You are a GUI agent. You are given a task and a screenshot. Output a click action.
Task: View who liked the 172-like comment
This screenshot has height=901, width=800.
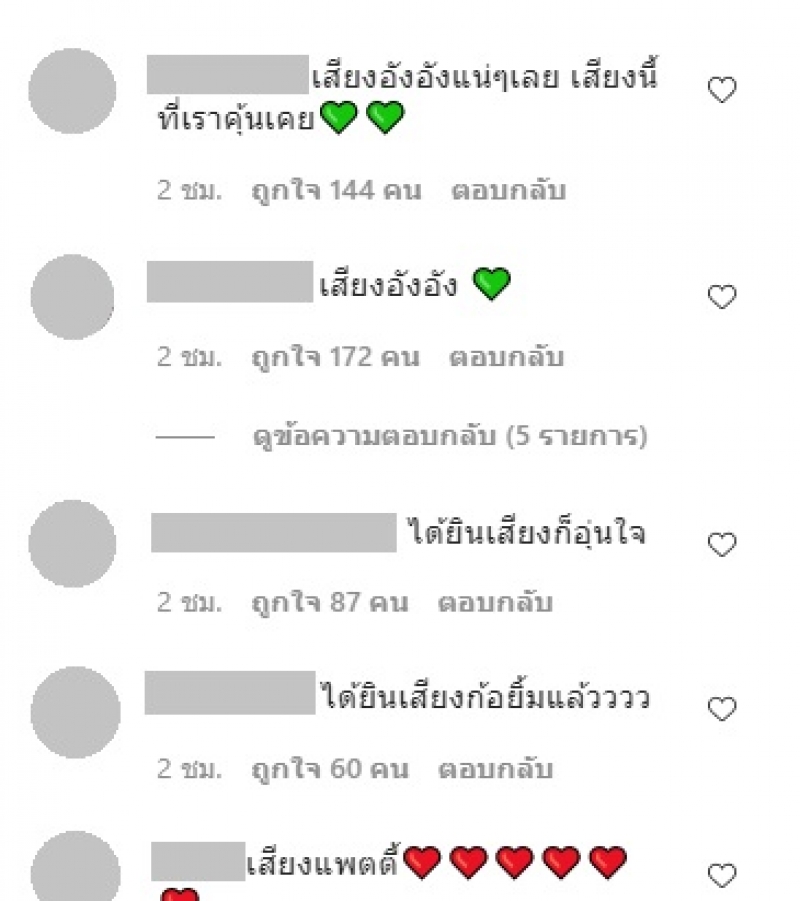tap(334, 356)
